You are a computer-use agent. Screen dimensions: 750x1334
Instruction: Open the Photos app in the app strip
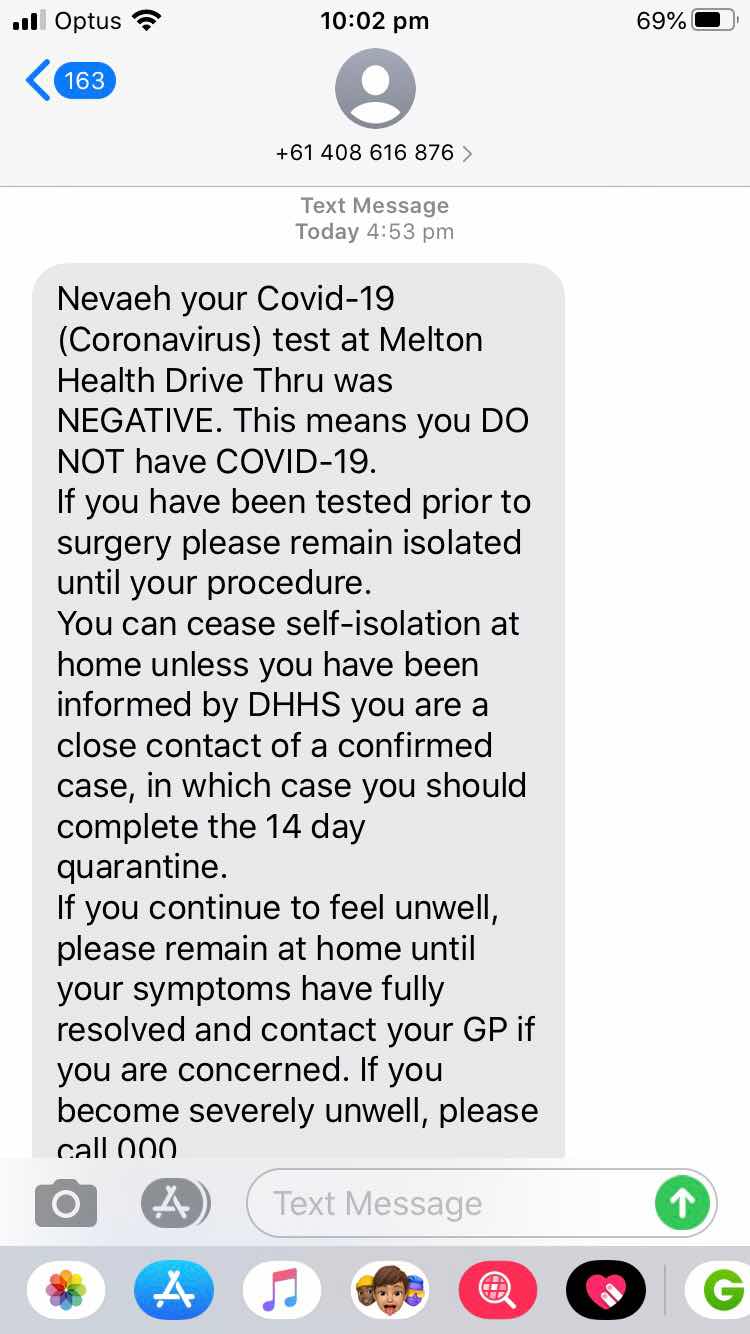coord(66,1291)
